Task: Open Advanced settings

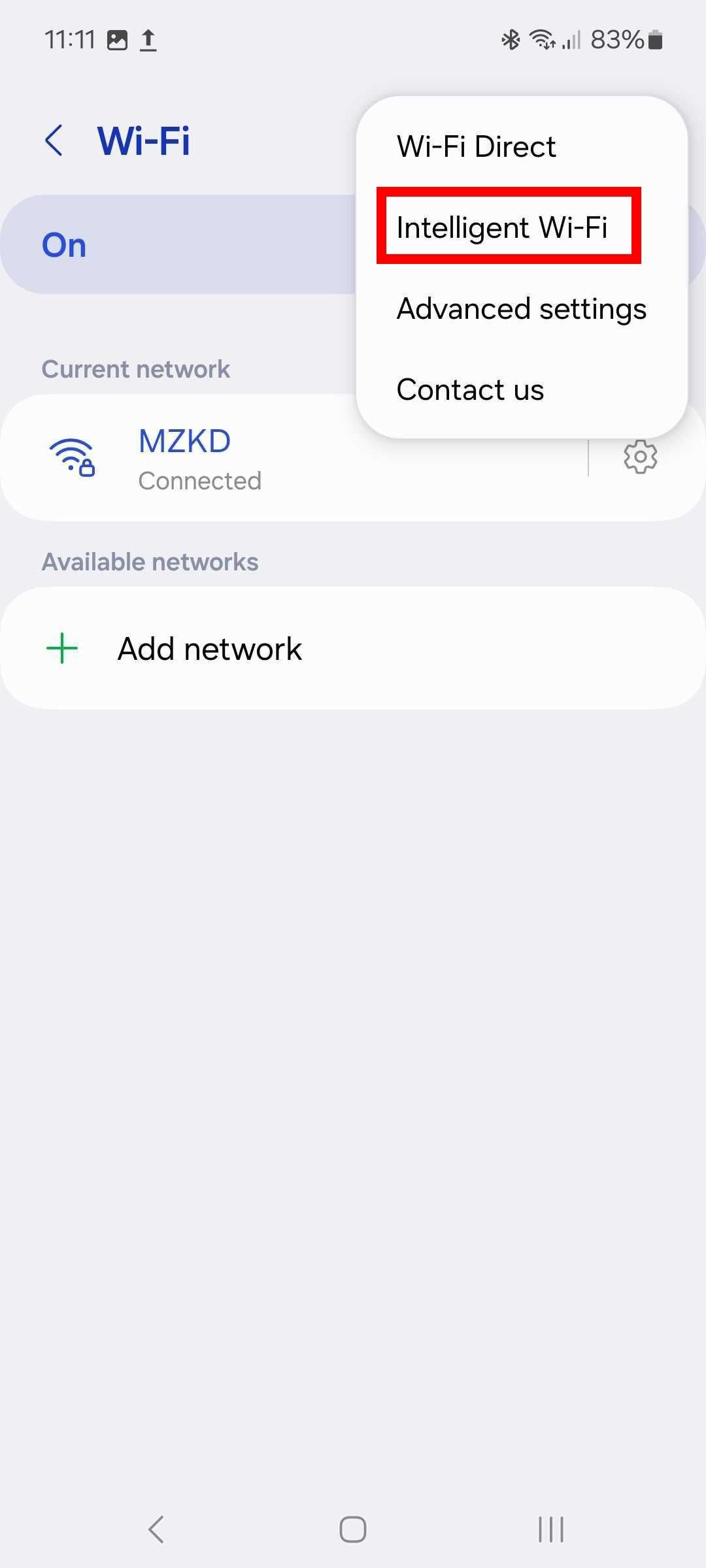Action: (x=521, y=308)
